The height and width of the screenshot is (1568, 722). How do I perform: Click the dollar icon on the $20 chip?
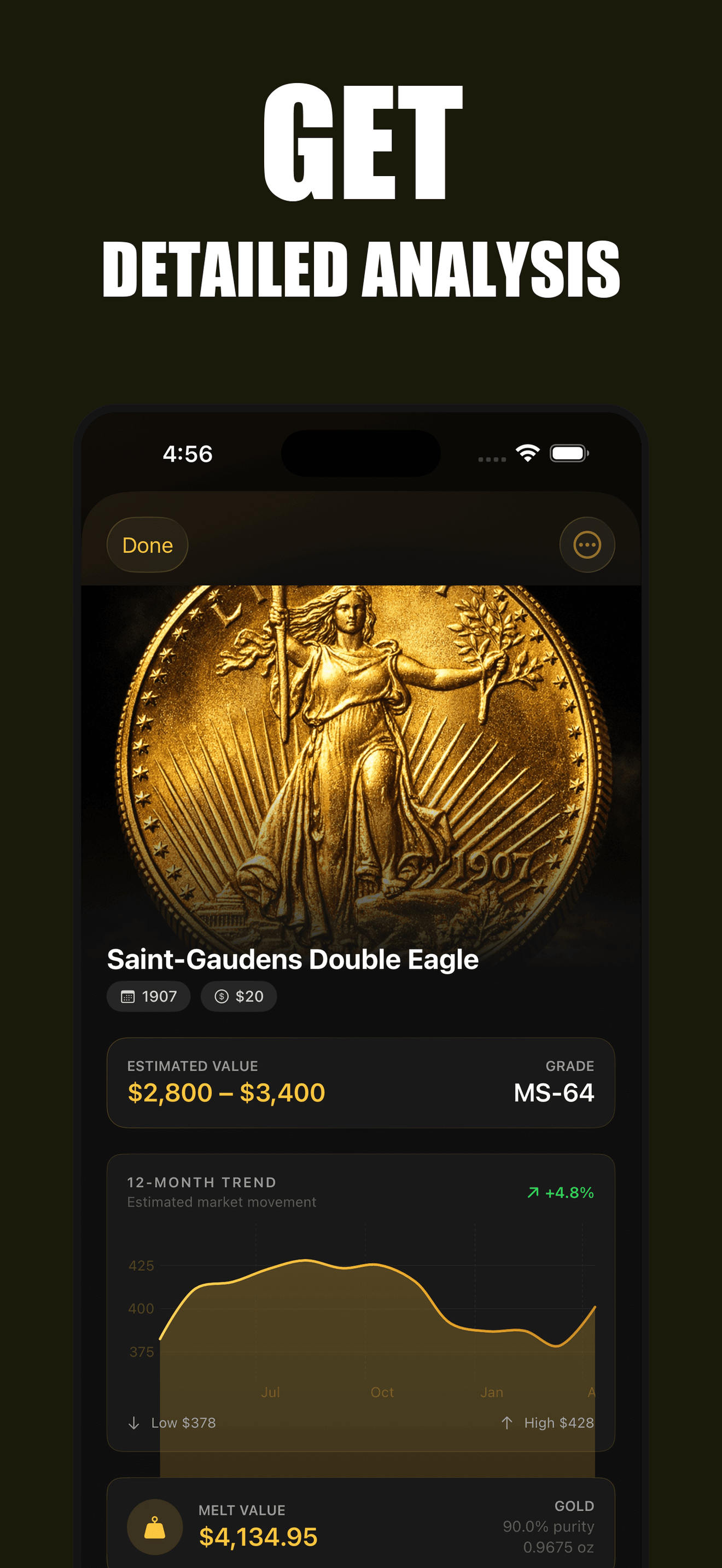coord(221,997)
